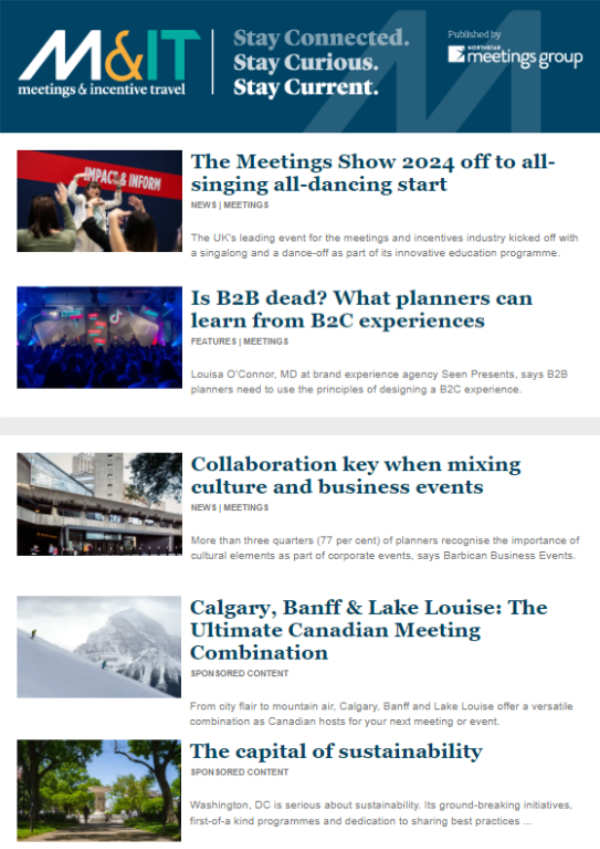The height and width of the screenshot is (849, 600).
Task: Open 'Collaboration key when mixing culture' article
Action: (x=355, y=476)
